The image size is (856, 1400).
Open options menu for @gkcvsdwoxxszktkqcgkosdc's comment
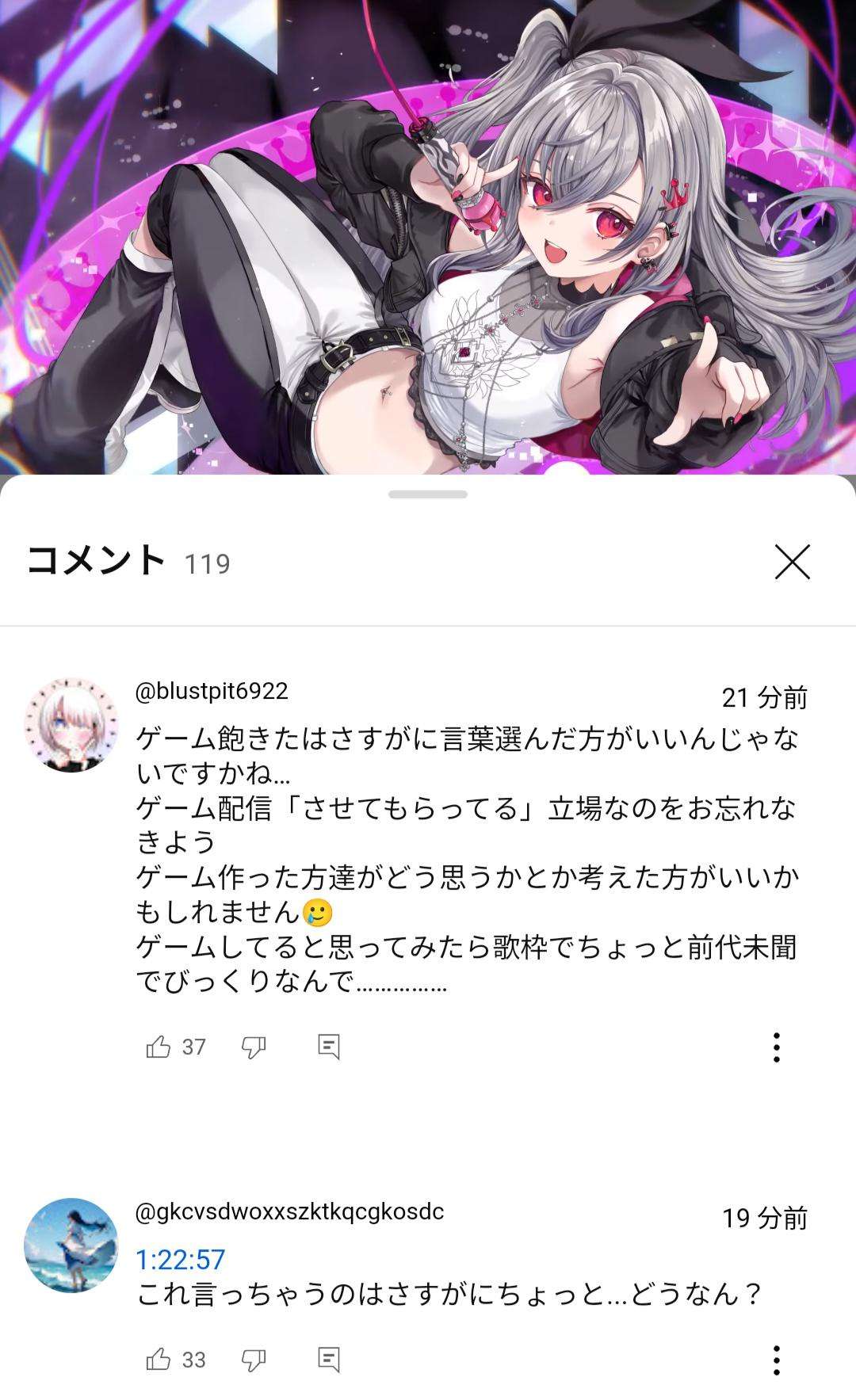click(x=776, y=1360)
